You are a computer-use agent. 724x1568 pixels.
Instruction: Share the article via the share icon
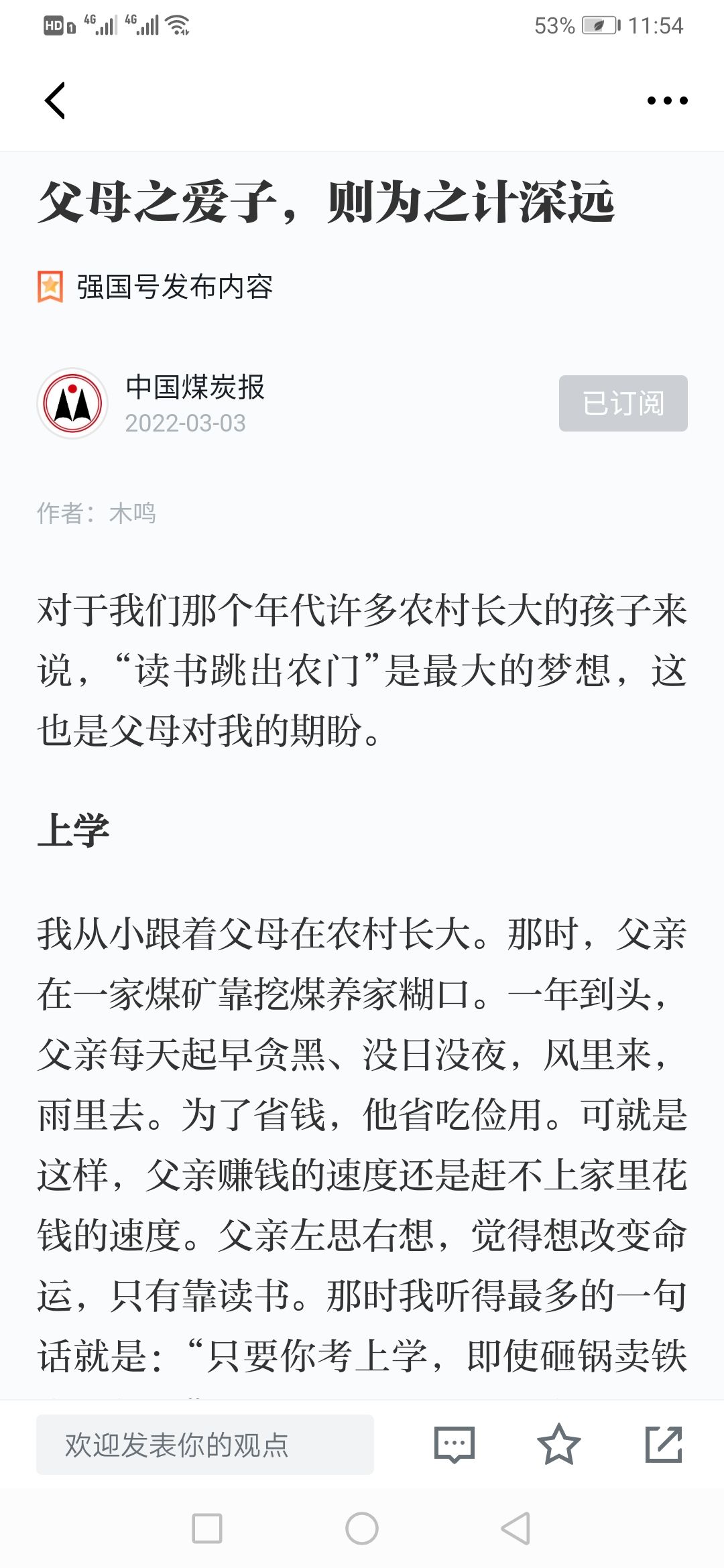(664, 1444)
